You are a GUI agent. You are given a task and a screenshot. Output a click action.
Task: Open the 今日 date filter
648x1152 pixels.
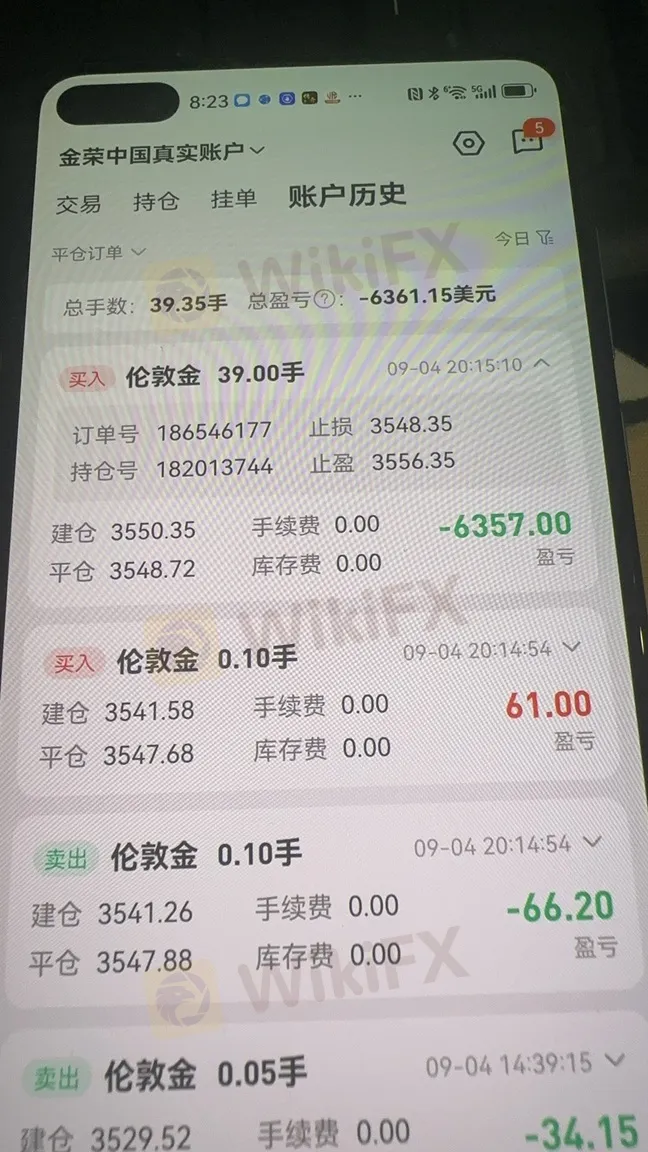pos(524,238)
